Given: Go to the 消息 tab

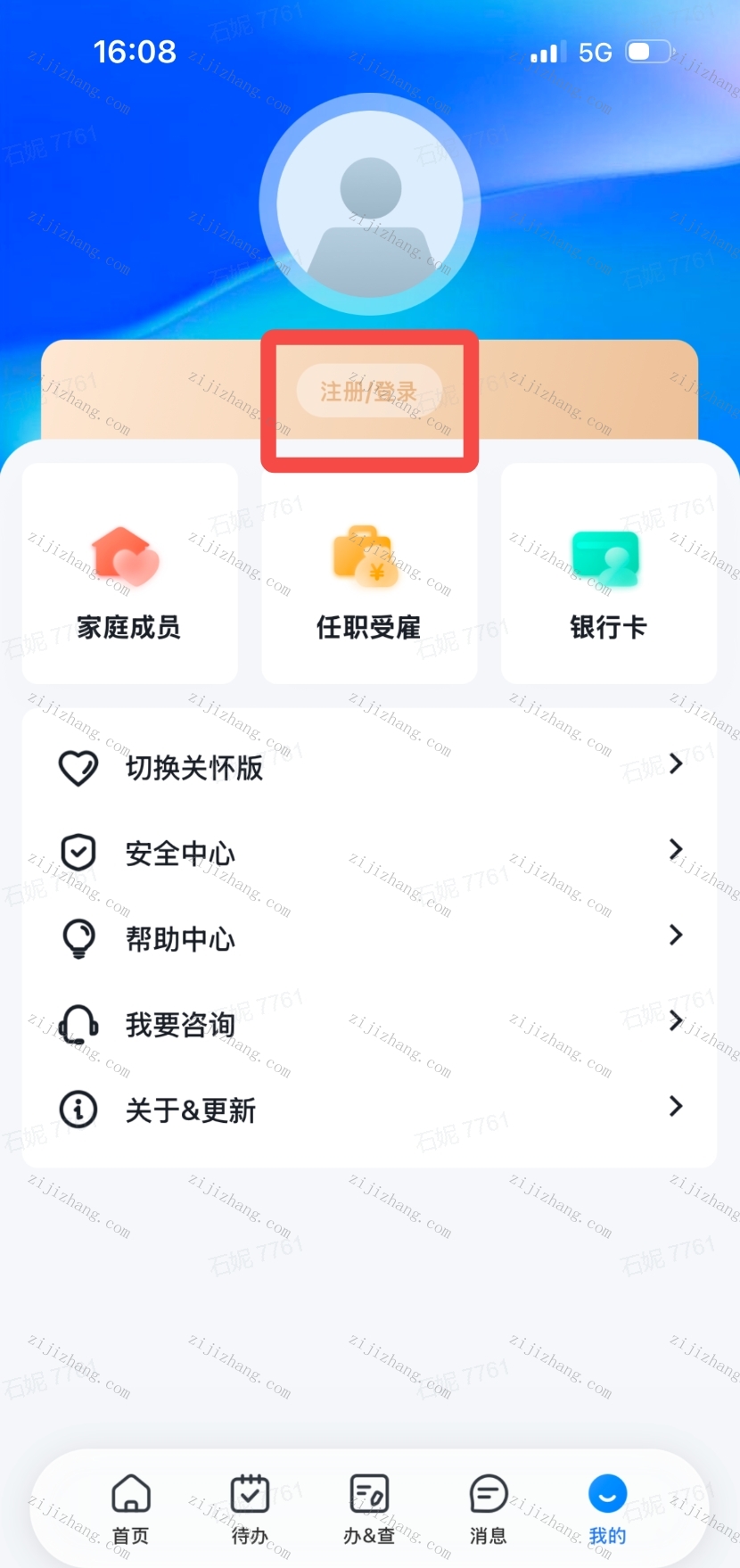Looking at the screenshot, I should pyautogui.click(x=489, y=1509).
